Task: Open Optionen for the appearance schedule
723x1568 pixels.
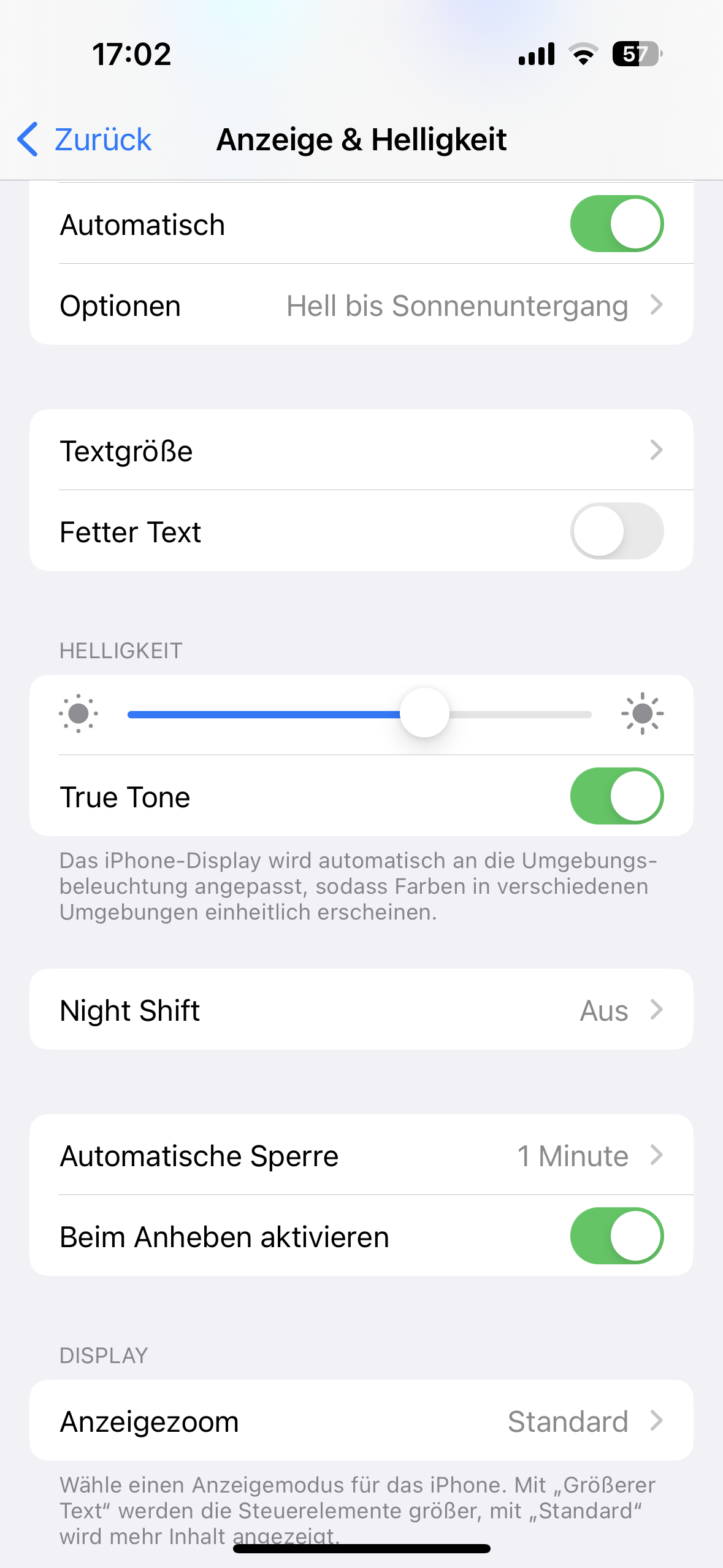Action: 361,306
